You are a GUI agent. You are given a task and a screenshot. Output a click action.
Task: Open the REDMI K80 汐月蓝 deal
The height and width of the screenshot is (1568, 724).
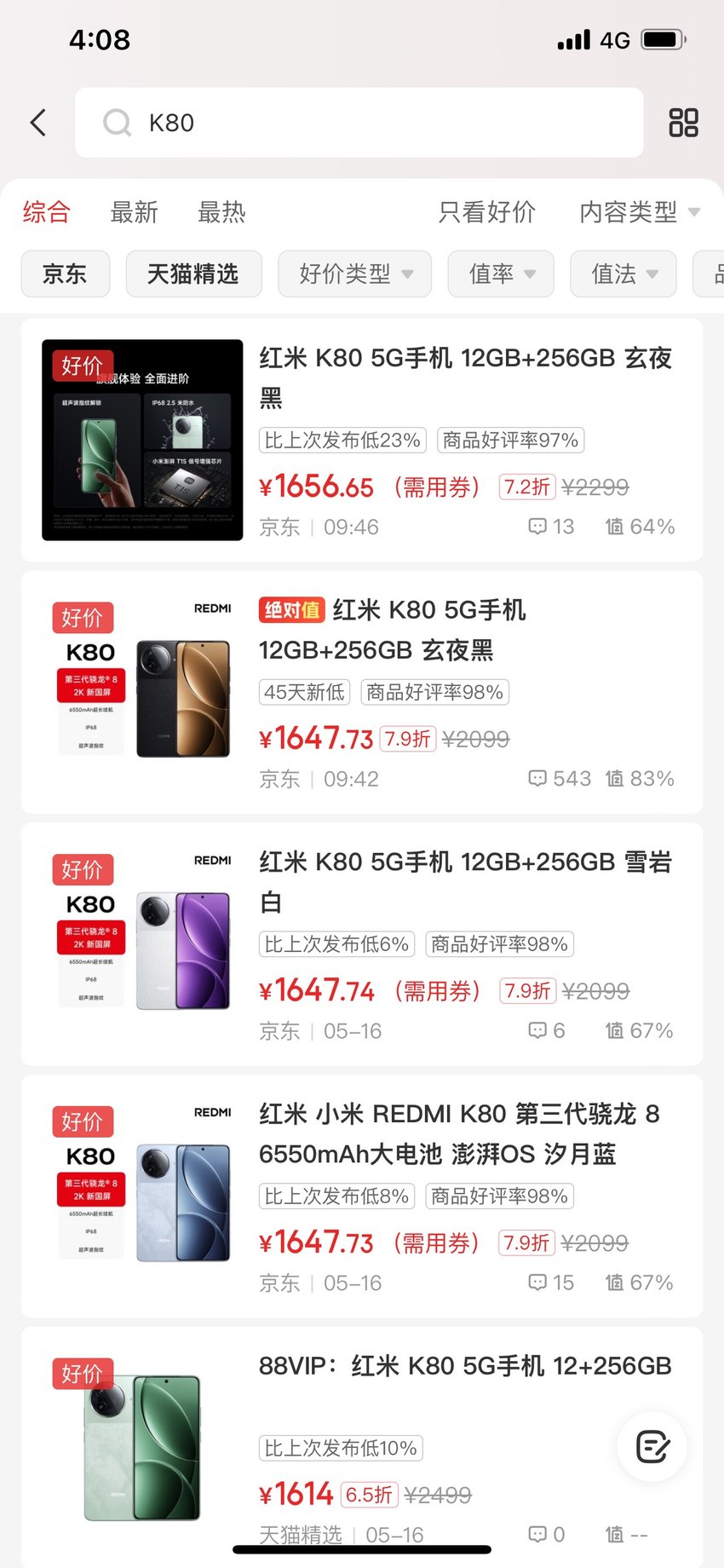362,1196
